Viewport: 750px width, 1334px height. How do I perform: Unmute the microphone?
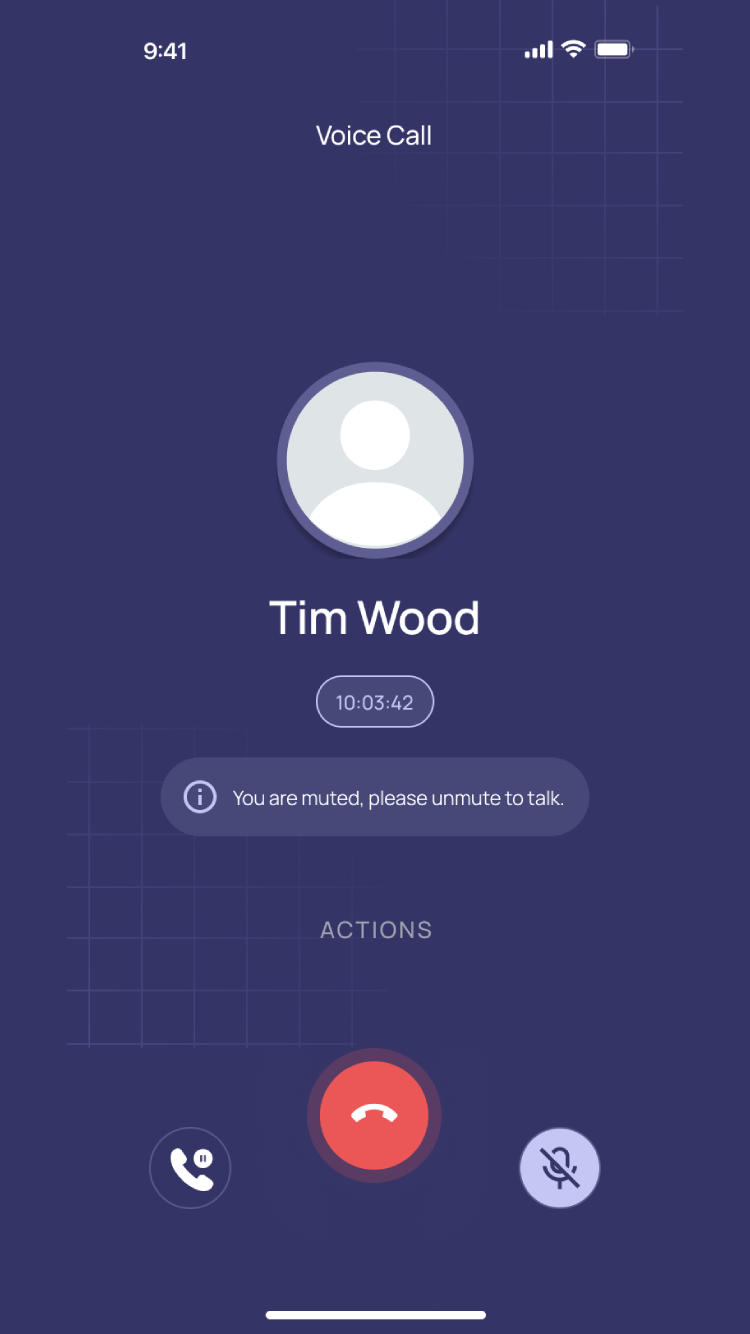tap(559, 1167)
